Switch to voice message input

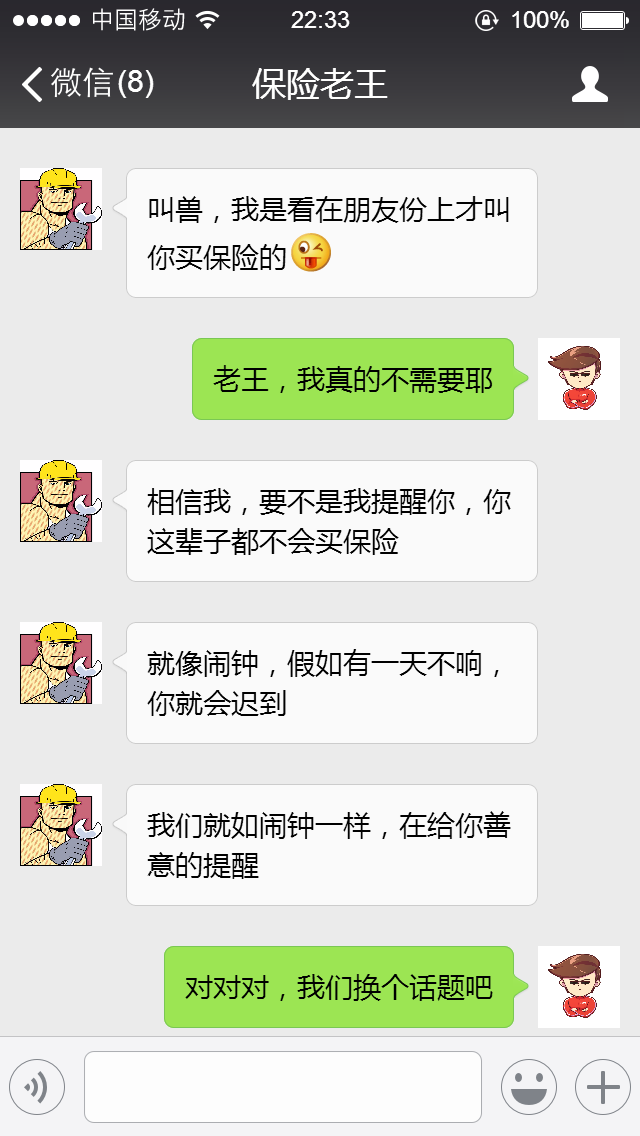(x=37, y=1087)
